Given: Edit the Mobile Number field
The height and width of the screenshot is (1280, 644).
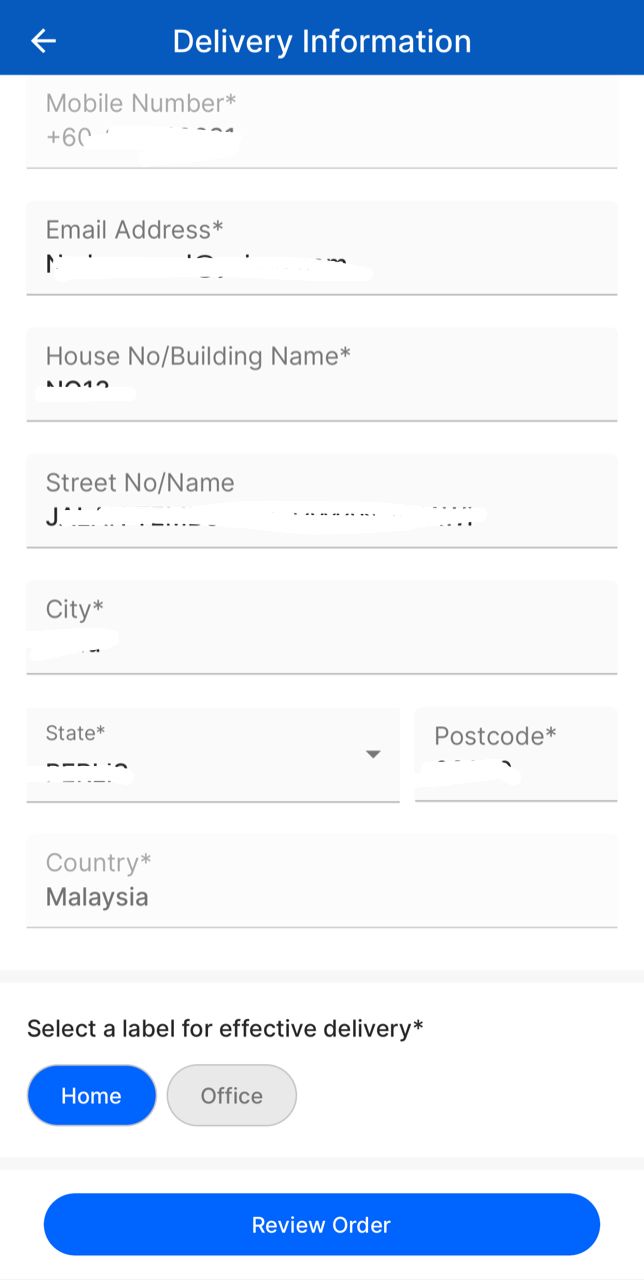Looking at the screenshot, I should point(320,125).
